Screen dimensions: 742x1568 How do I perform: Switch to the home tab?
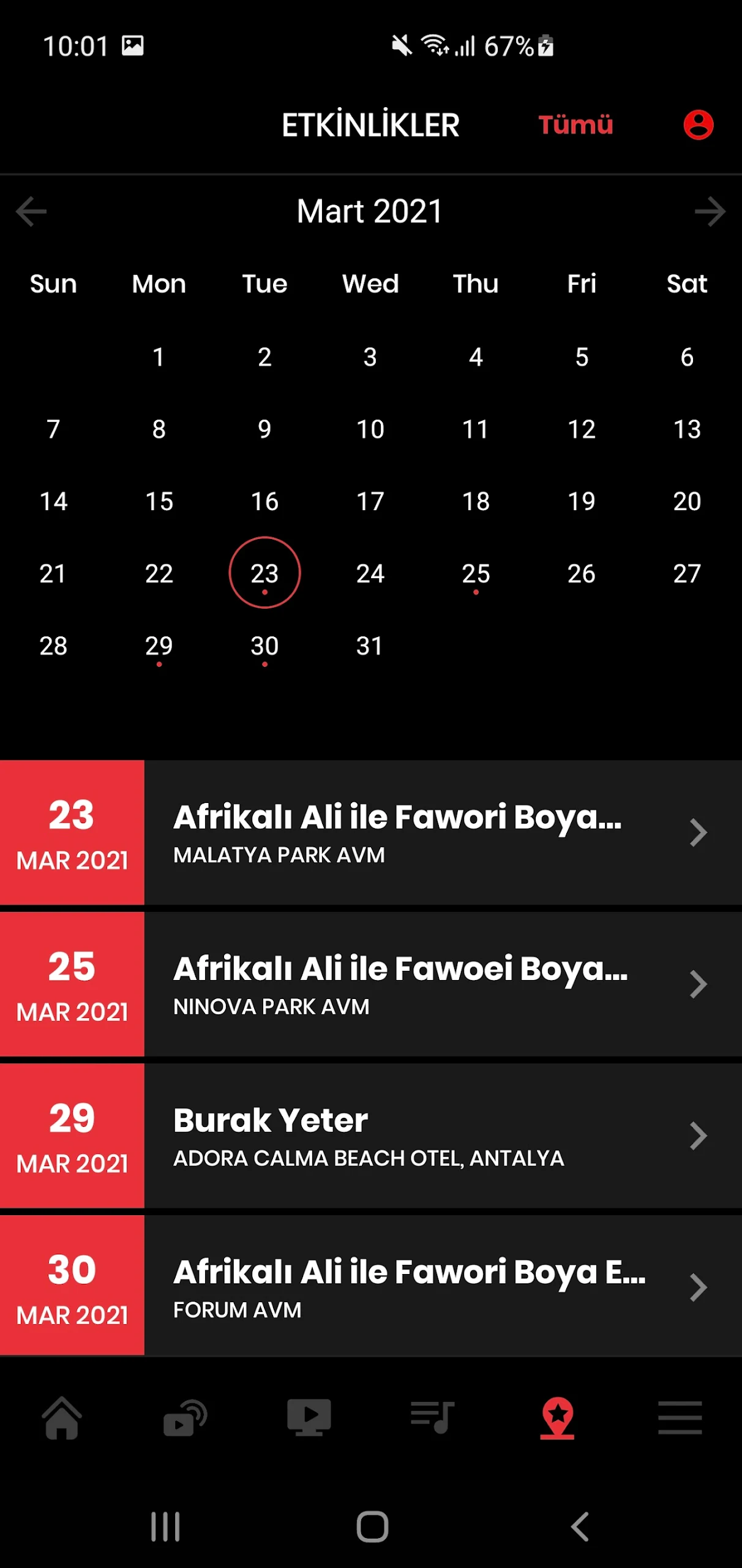coord(62,1417)
